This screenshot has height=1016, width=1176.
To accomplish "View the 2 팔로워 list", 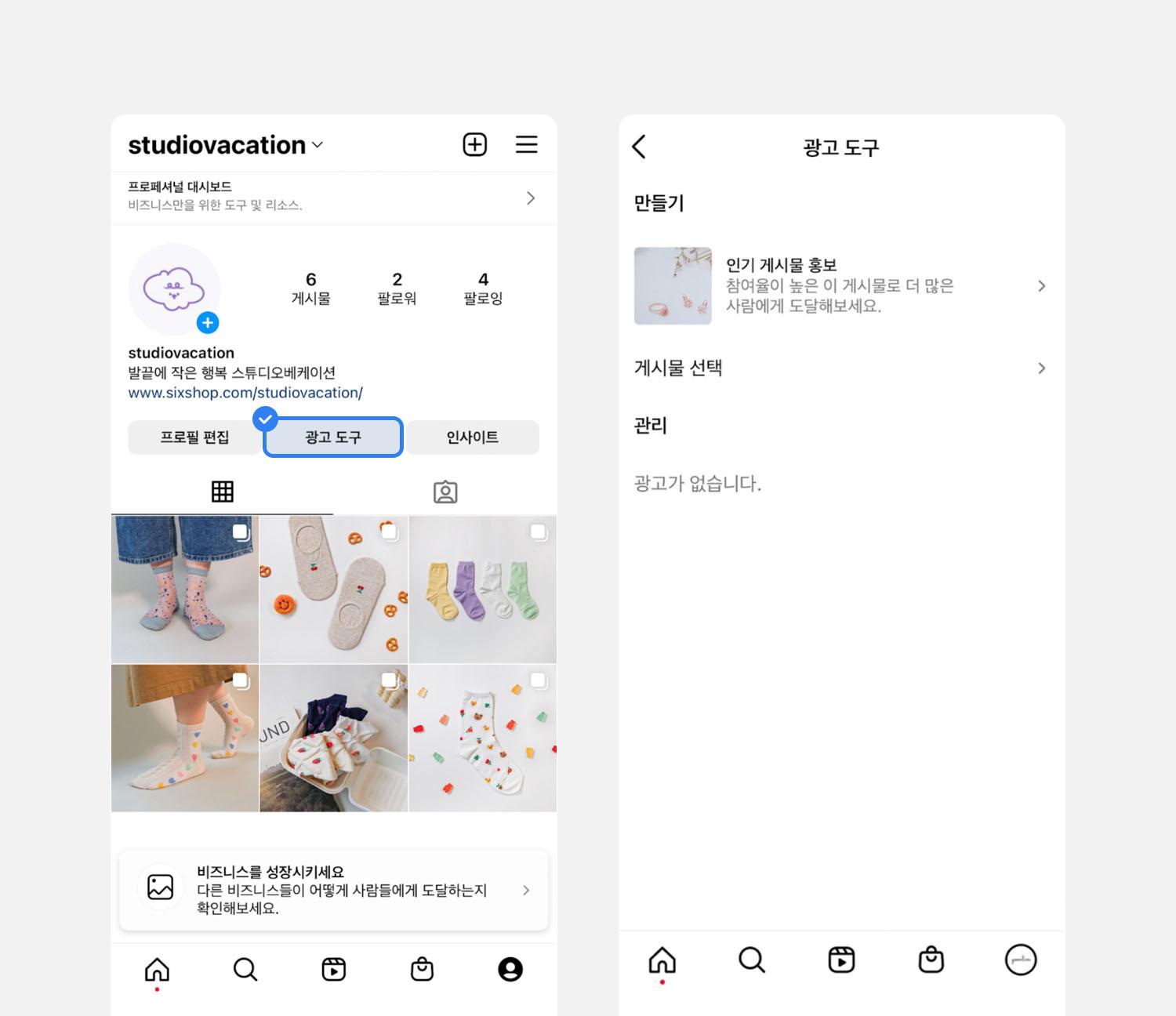I will 397,288.
